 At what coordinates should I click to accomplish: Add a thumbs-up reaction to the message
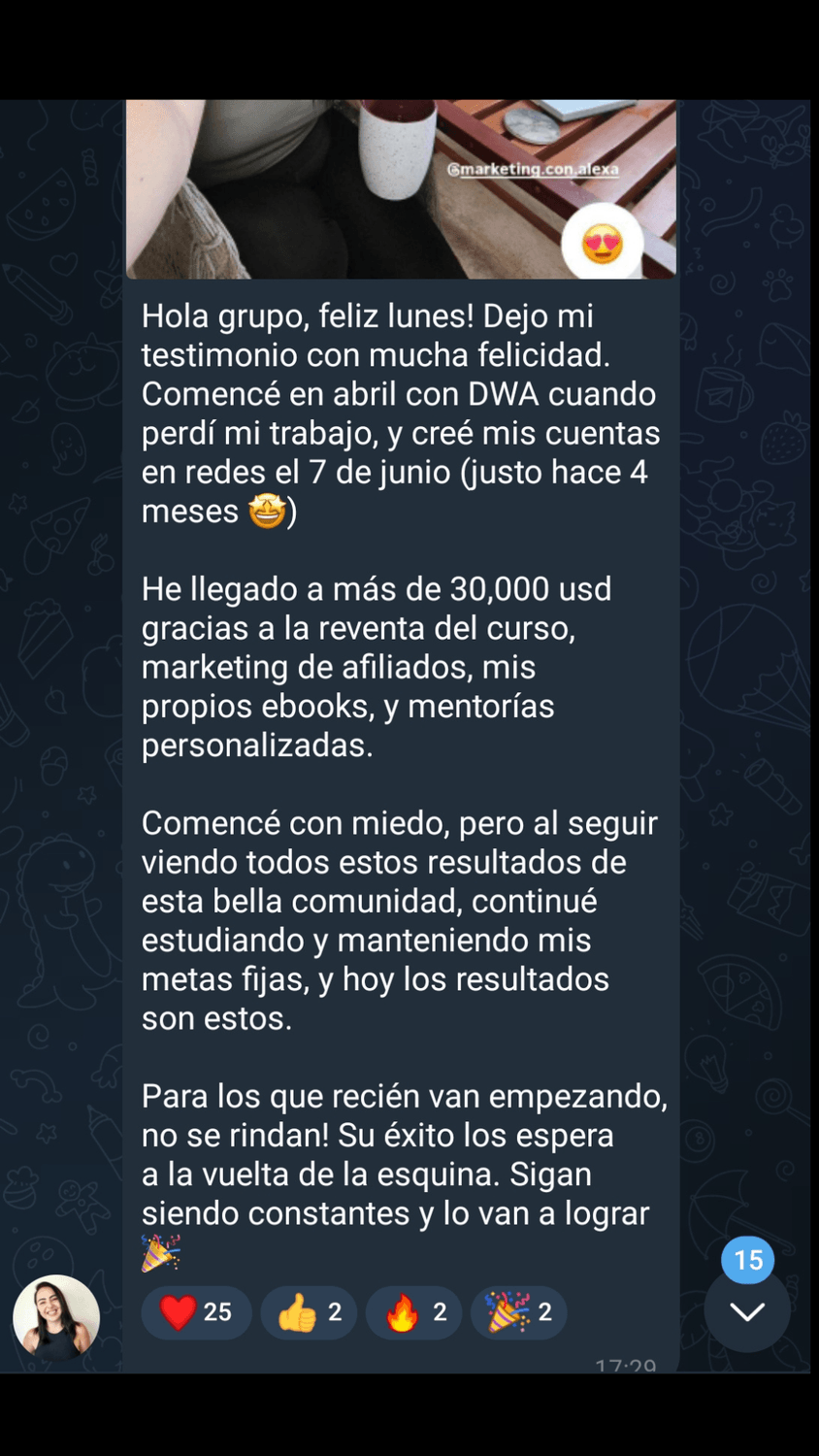pos(309,1312)
